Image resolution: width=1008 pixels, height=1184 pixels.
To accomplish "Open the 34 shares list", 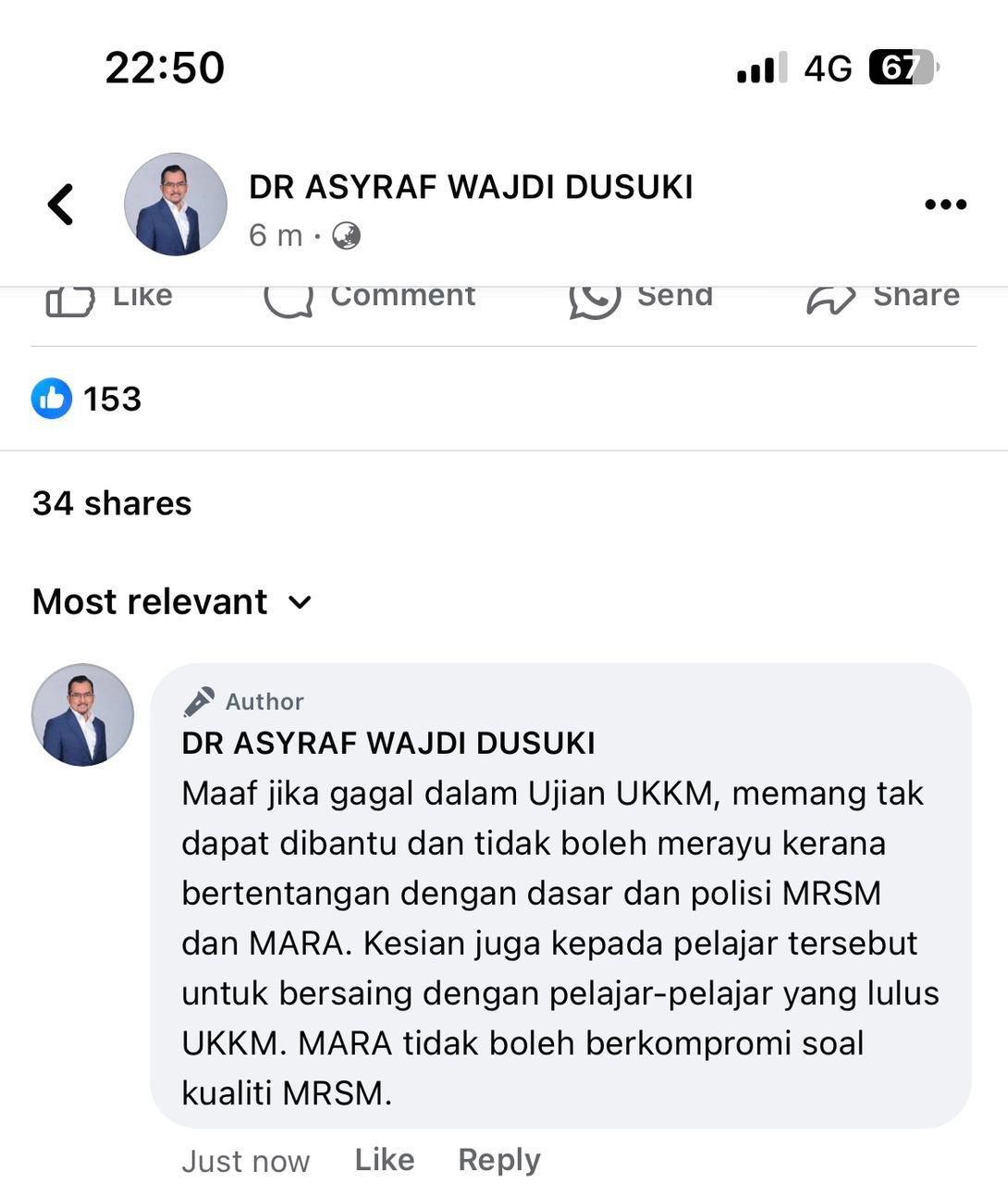I will point(112,503).
